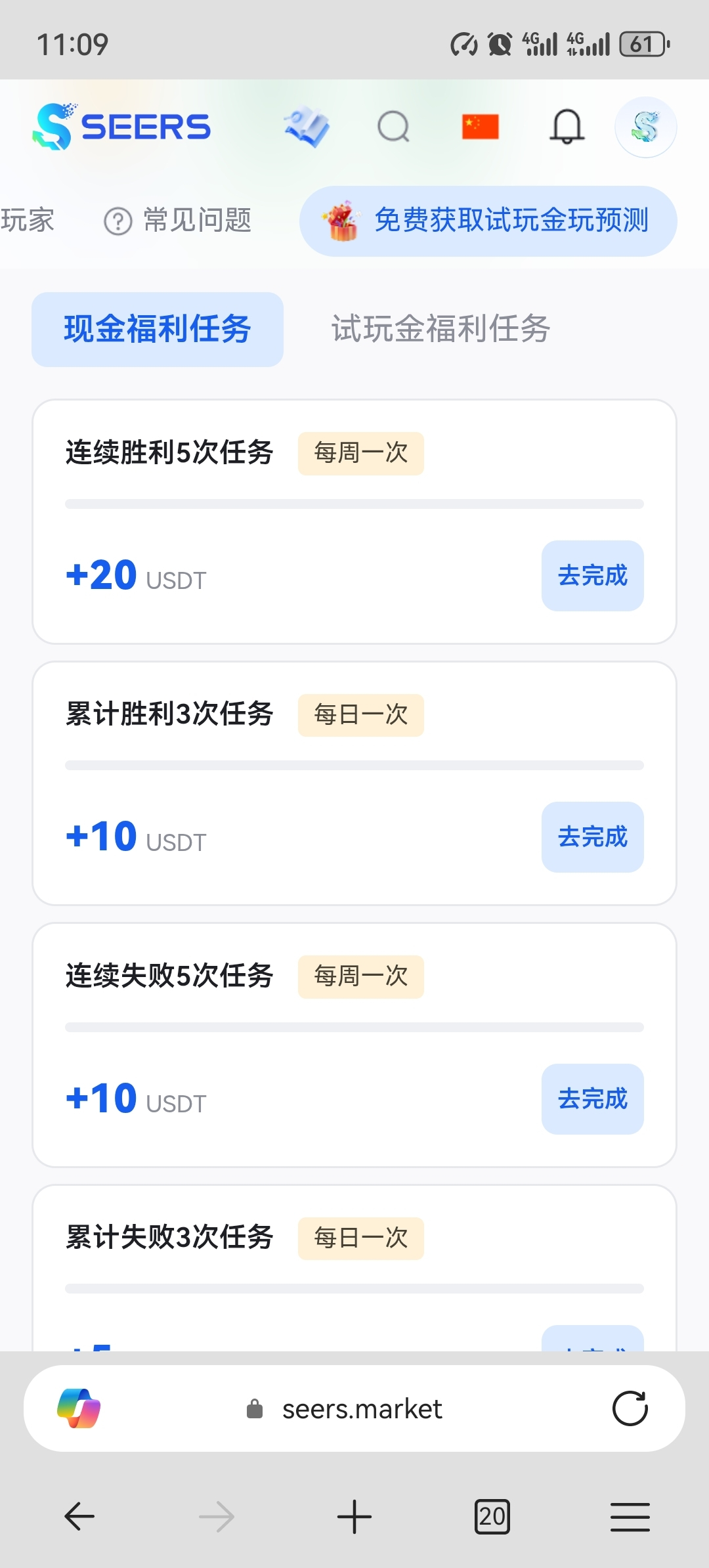Screen dimensions: 709x1568
Task: Tap 去完成 for 累计胜利3次任务
Action: [592, 837]
